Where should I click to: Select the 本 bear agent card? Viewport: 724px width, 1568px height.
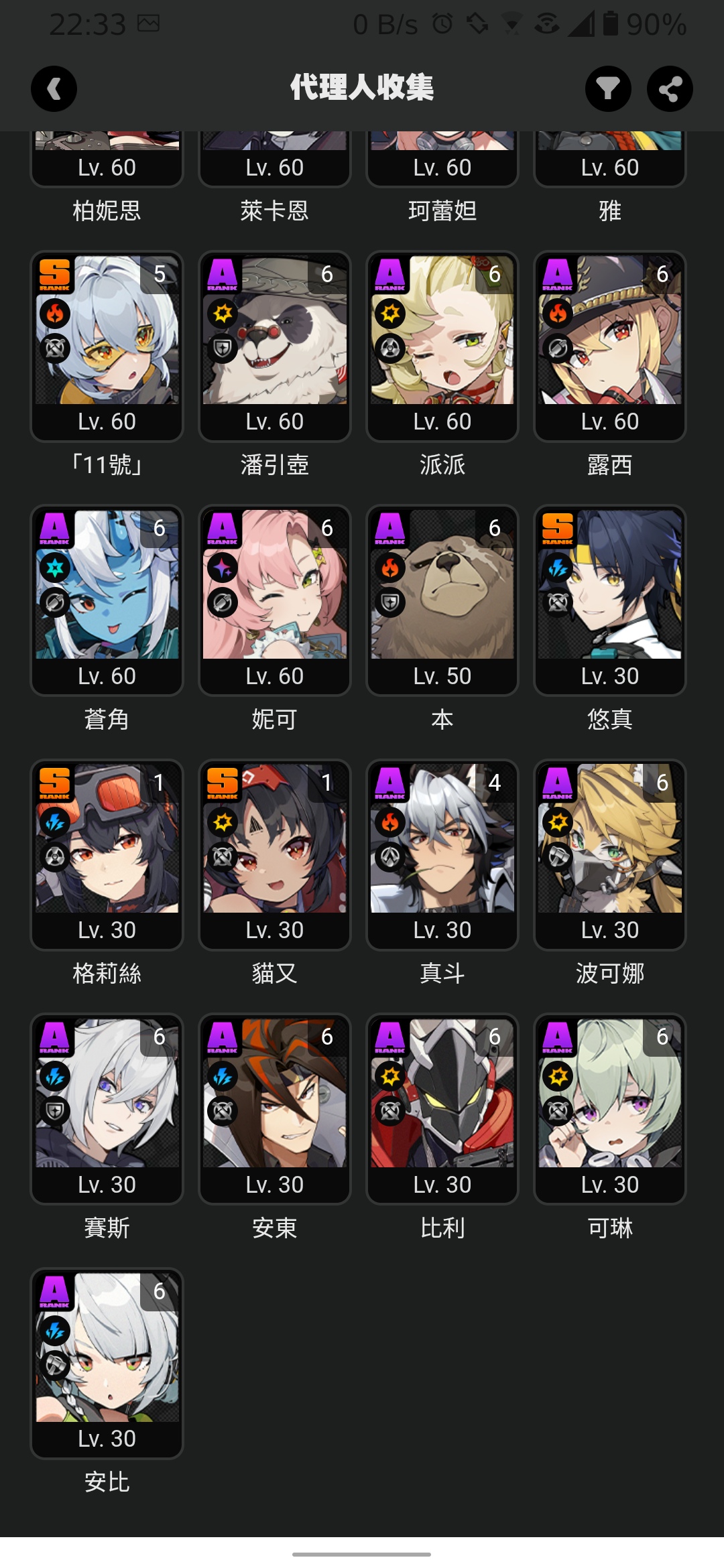click(442, 600)
